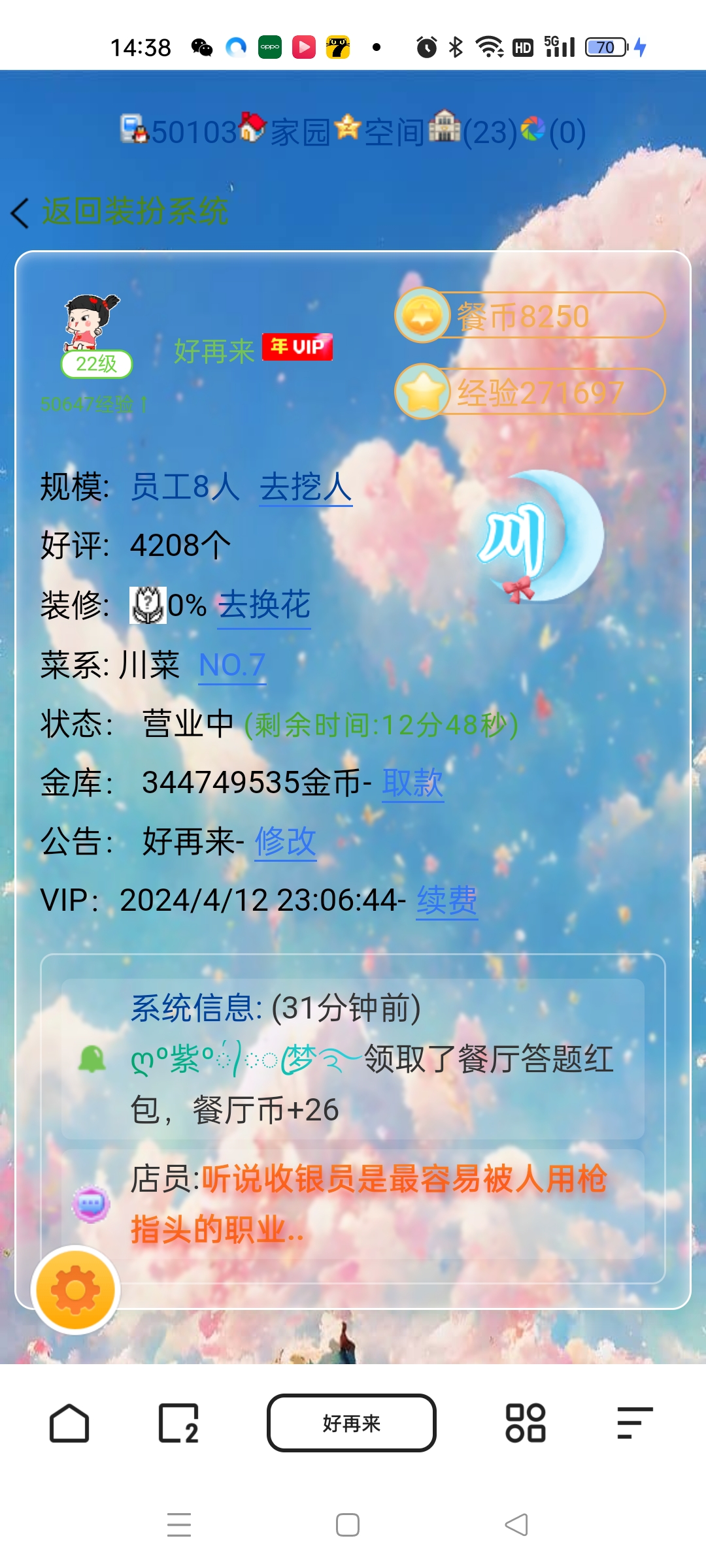The image size is (706, 1568).
Task: Tap 取款 to withdraw from vault
Action: point(412,783)
